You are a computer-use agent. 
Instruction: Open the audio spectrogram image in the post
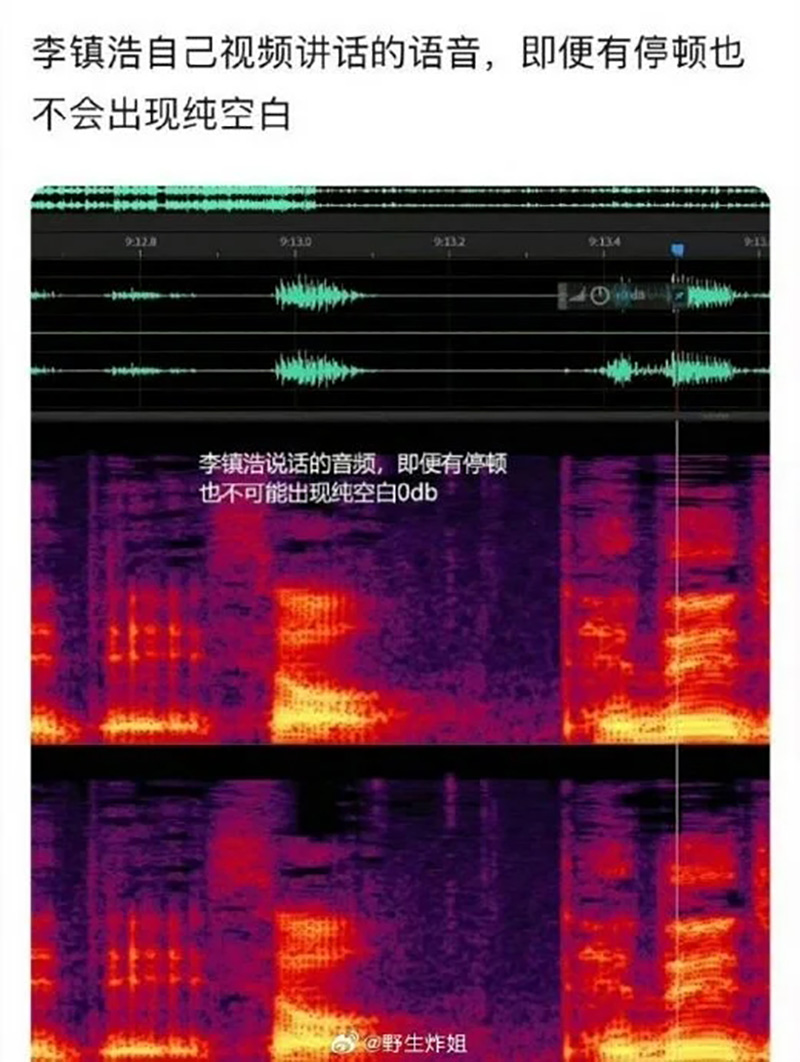[400, 620]
